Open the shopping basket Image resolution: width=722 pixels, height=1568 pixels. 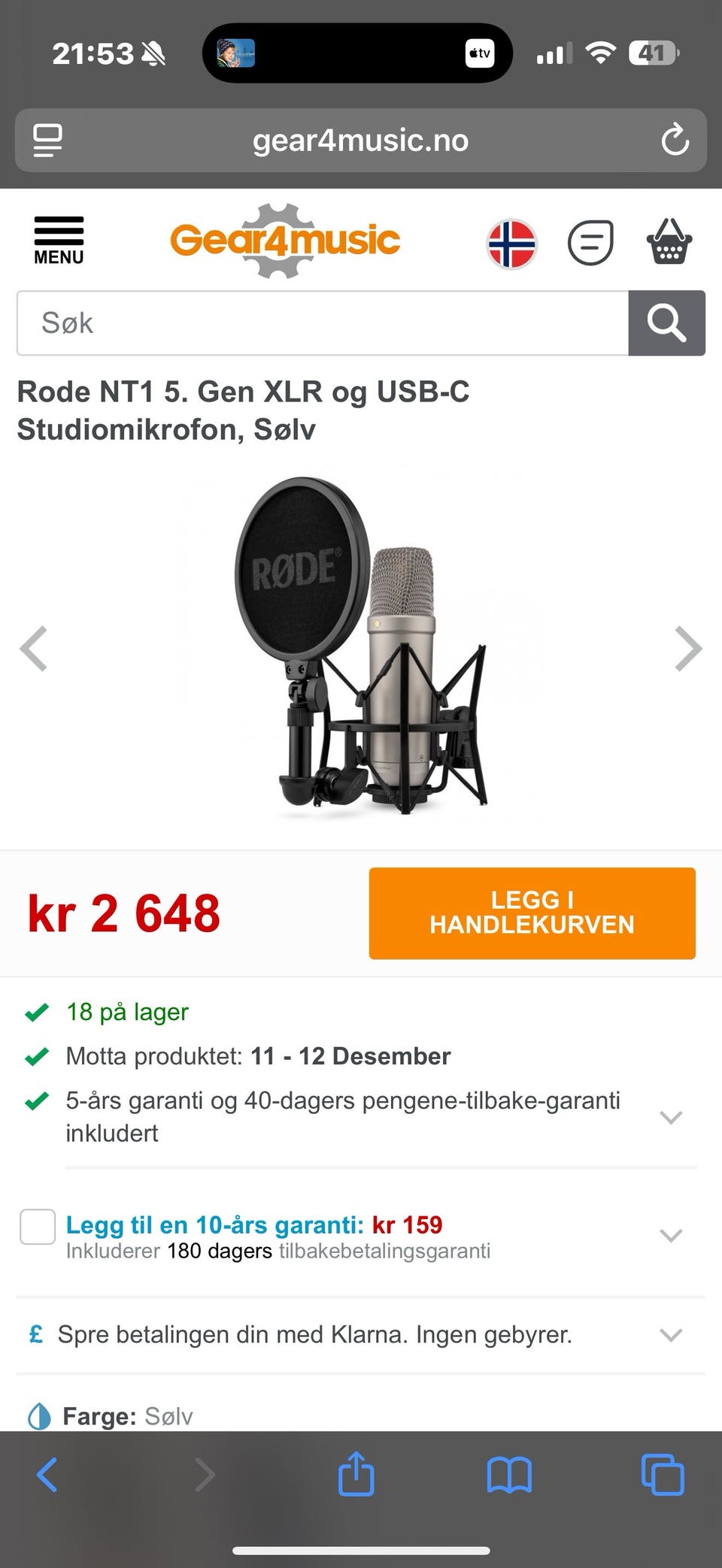point(666,242)
